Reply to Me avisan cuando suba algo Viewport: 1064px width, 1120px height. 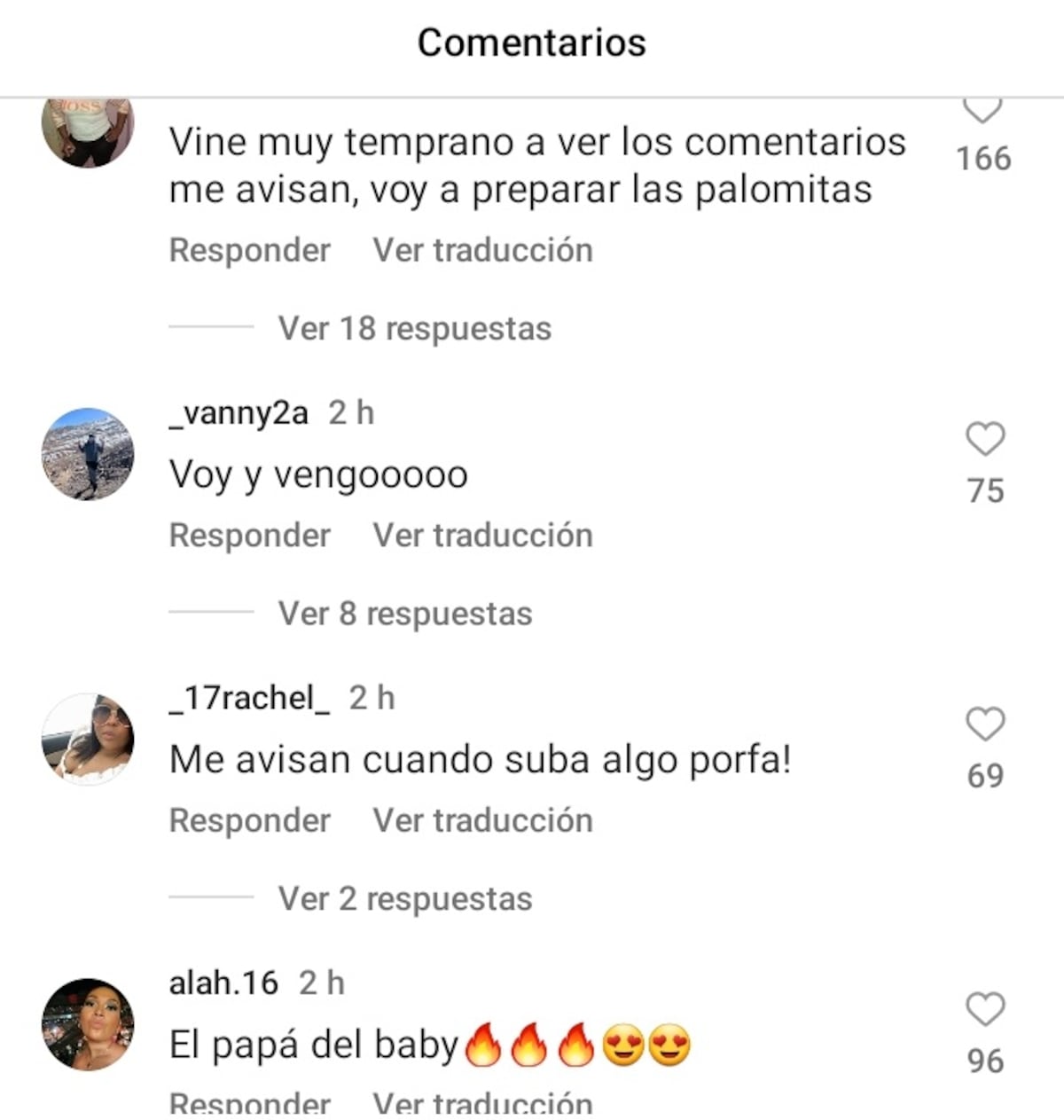(249, 821)
